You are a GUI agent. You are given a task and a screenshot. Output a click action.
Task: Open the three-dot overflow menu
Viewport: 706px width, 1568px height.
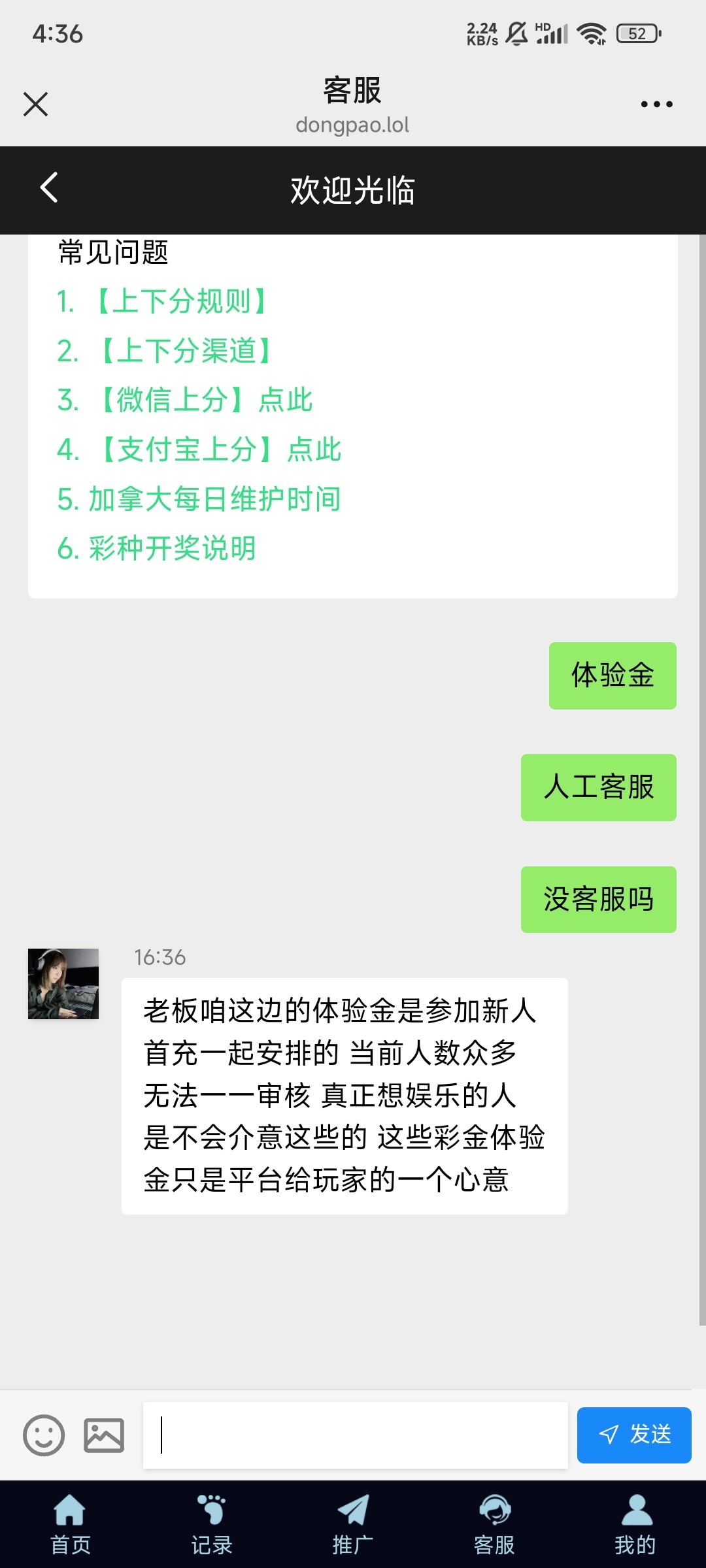point(656,104)
